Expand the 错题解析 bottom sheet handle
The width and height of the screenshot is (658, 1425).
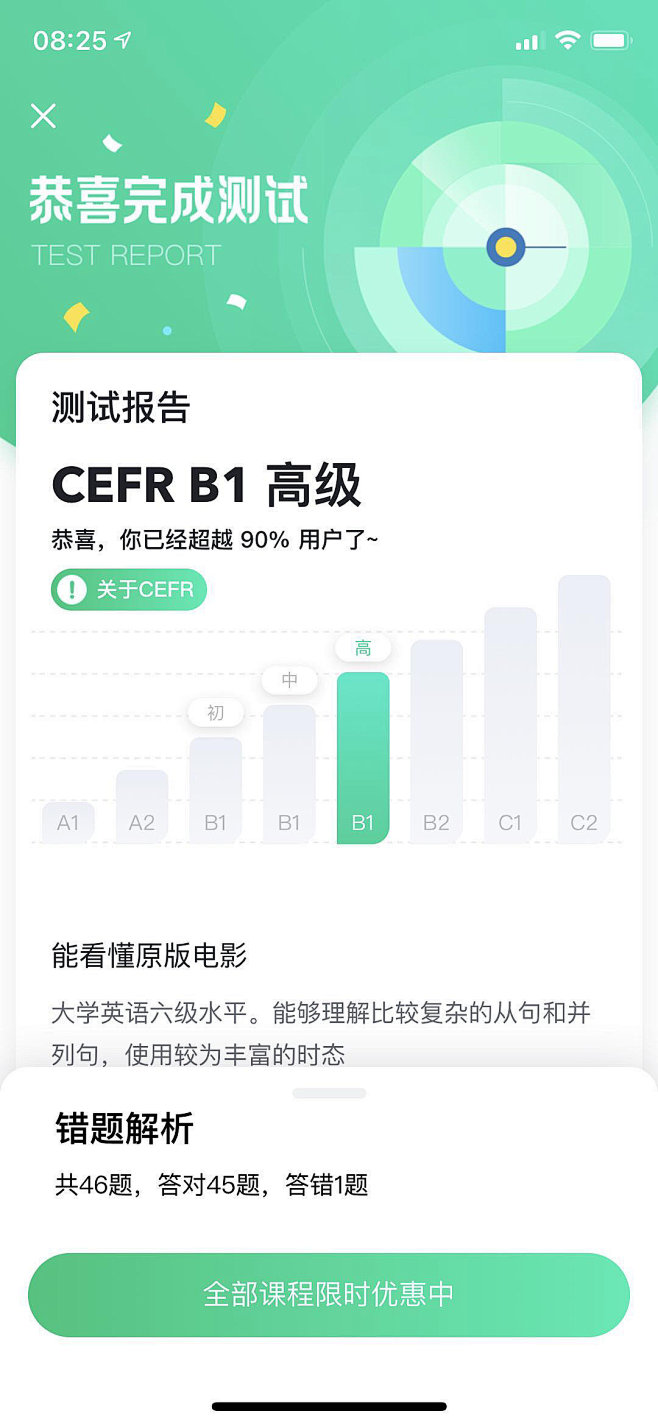(329, 1093)
